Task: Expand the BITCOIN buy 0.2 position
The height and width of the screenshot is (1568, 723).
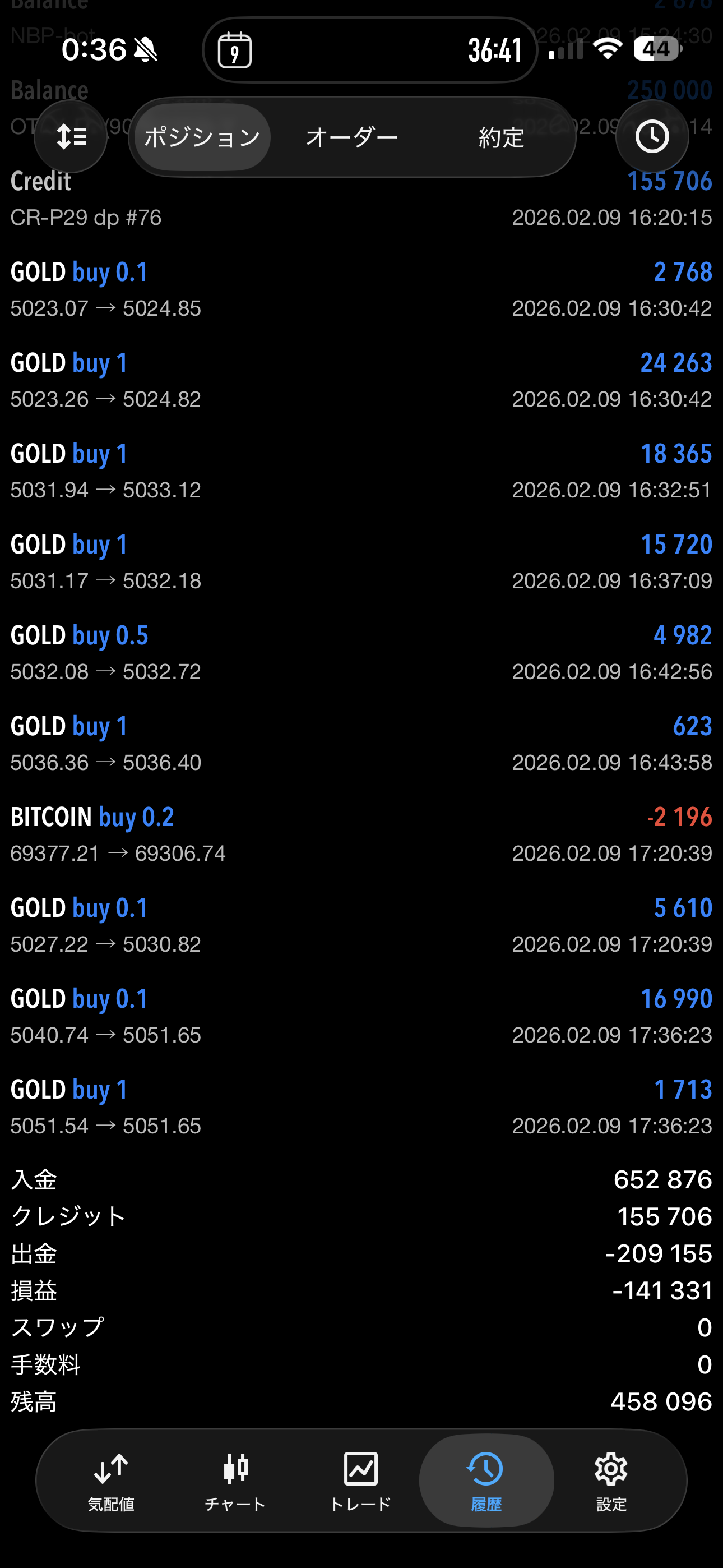Action: [x=361, y=834]
